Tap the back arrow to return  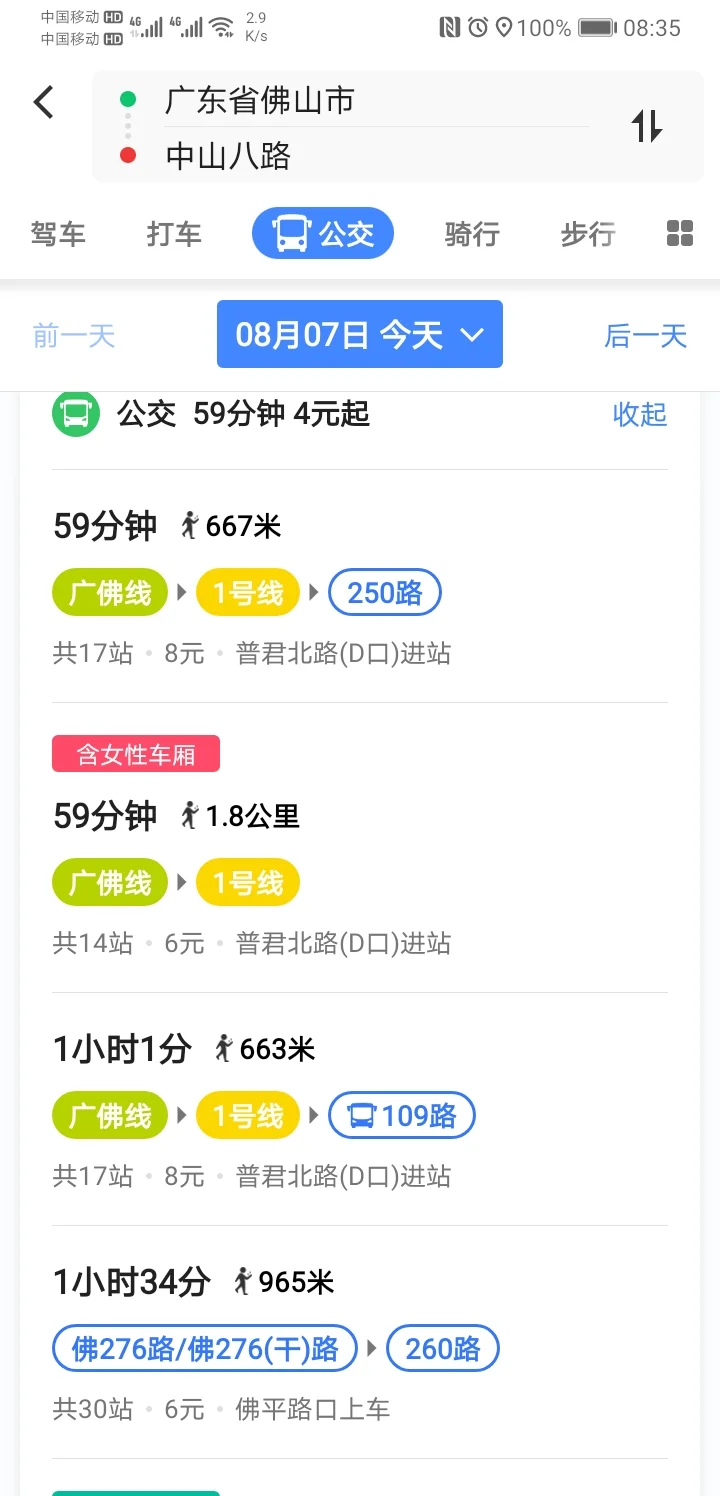[x=42, y=101]
